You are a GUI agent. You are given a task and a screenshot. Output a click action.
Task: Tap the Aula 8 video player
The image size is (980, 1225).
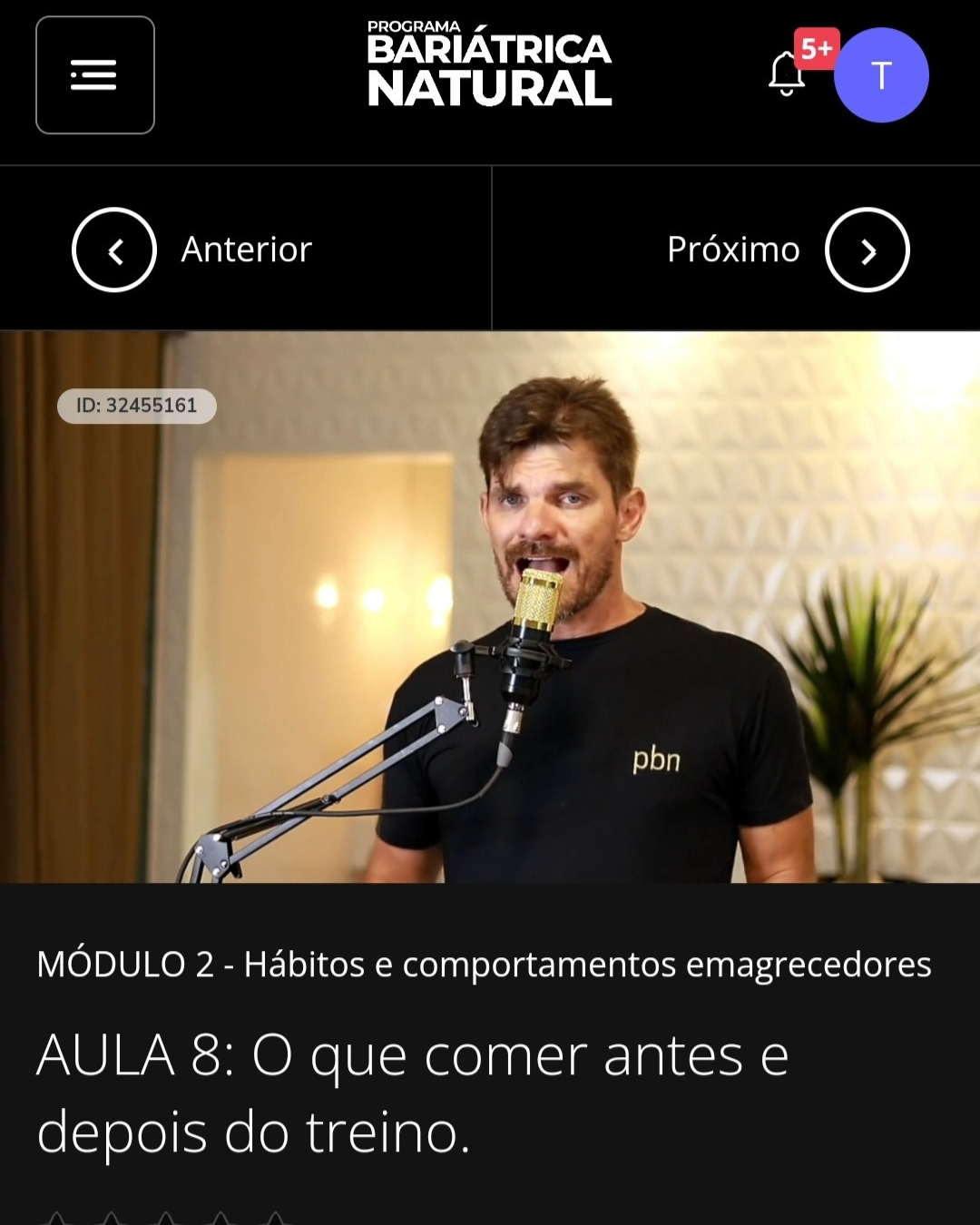pos(490,606)
